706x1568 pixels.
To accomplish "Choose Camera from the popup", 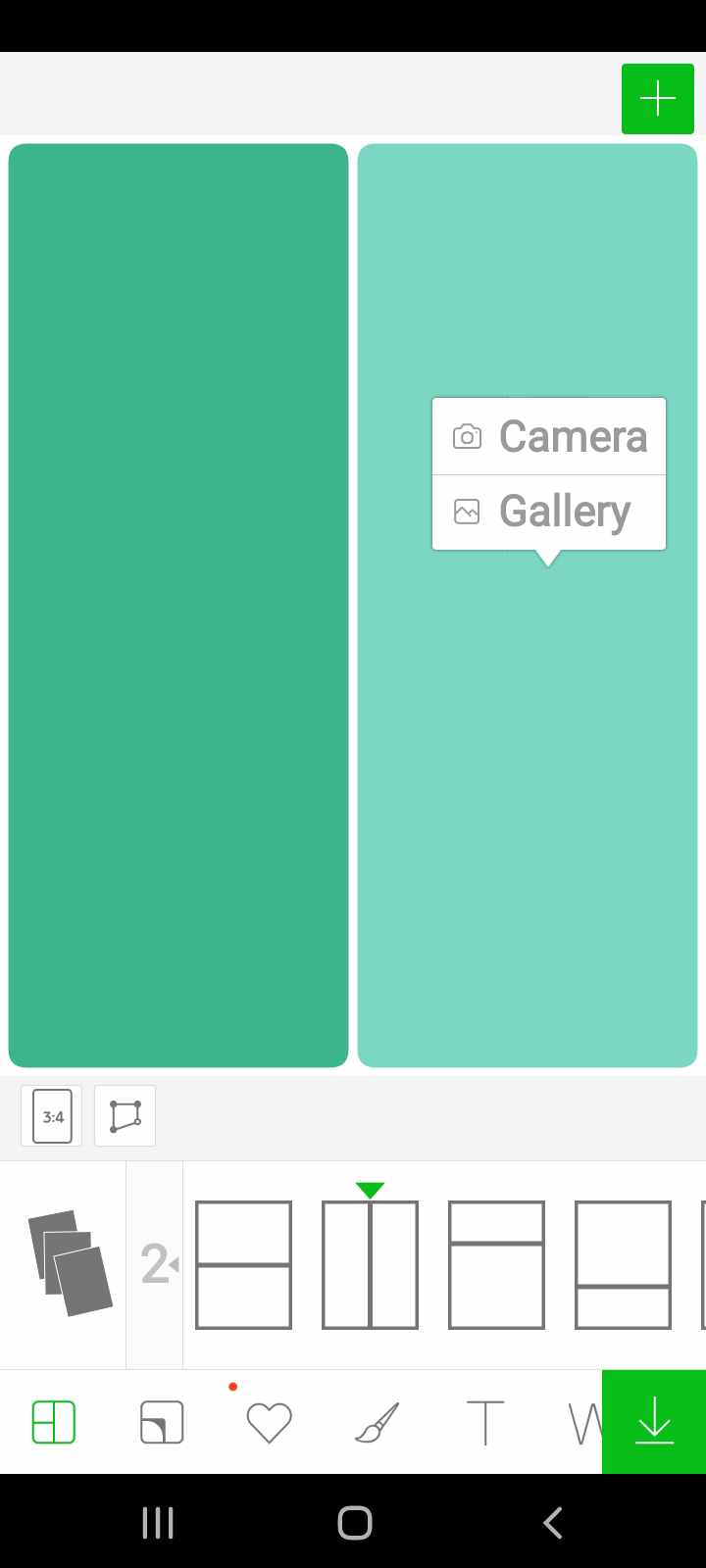I will coord(549,436).
